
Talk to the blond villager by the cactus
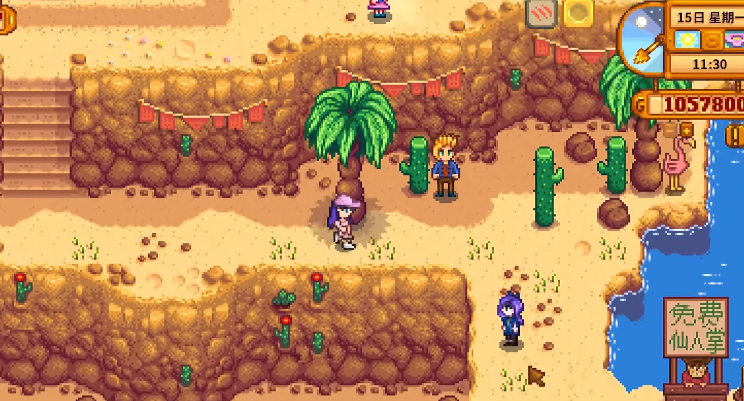point(445,166)
